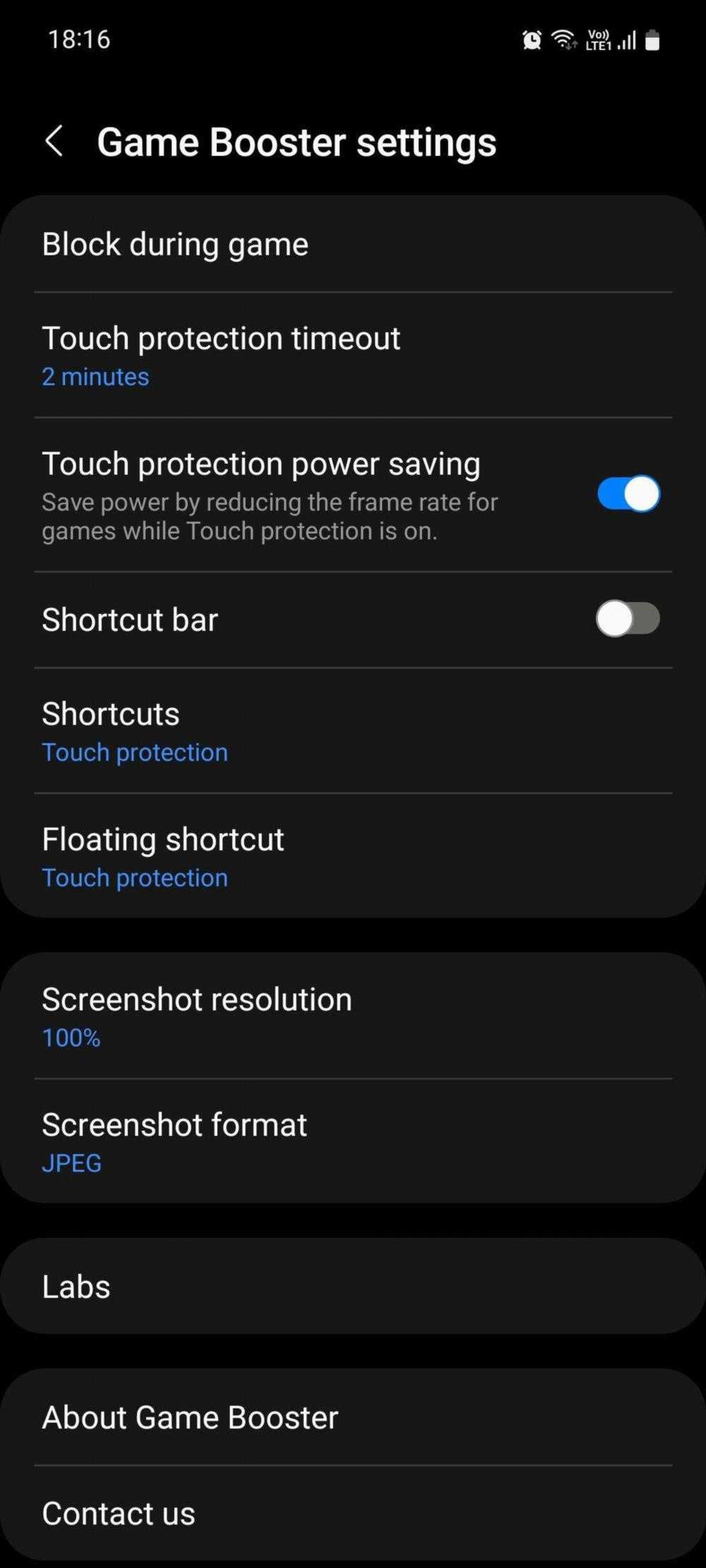Go back from Game Booster settings
This screenshot has width=706, height=1568.
point(54,141)
